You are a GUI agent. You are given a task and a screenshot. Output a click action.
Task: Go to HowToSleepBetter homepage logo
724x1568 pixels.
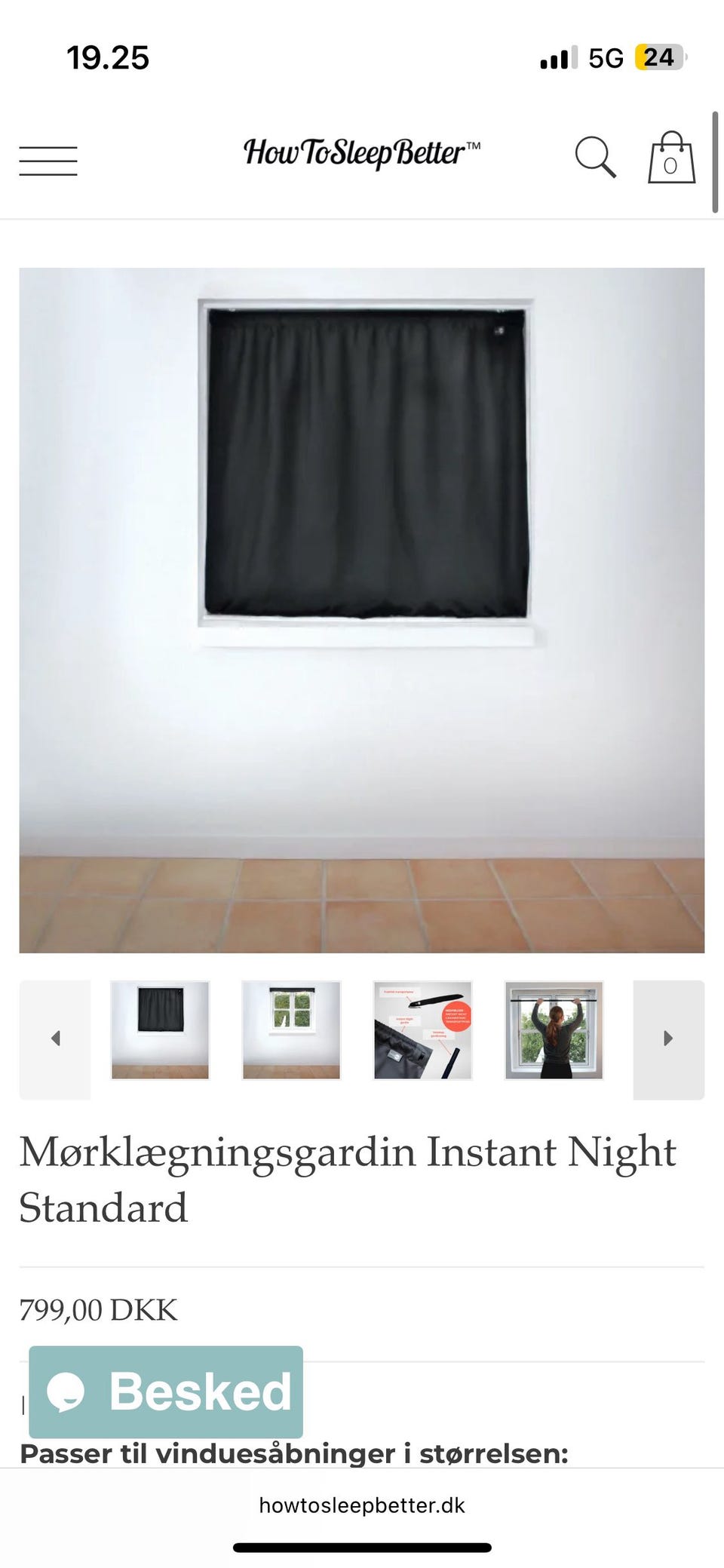361,153
